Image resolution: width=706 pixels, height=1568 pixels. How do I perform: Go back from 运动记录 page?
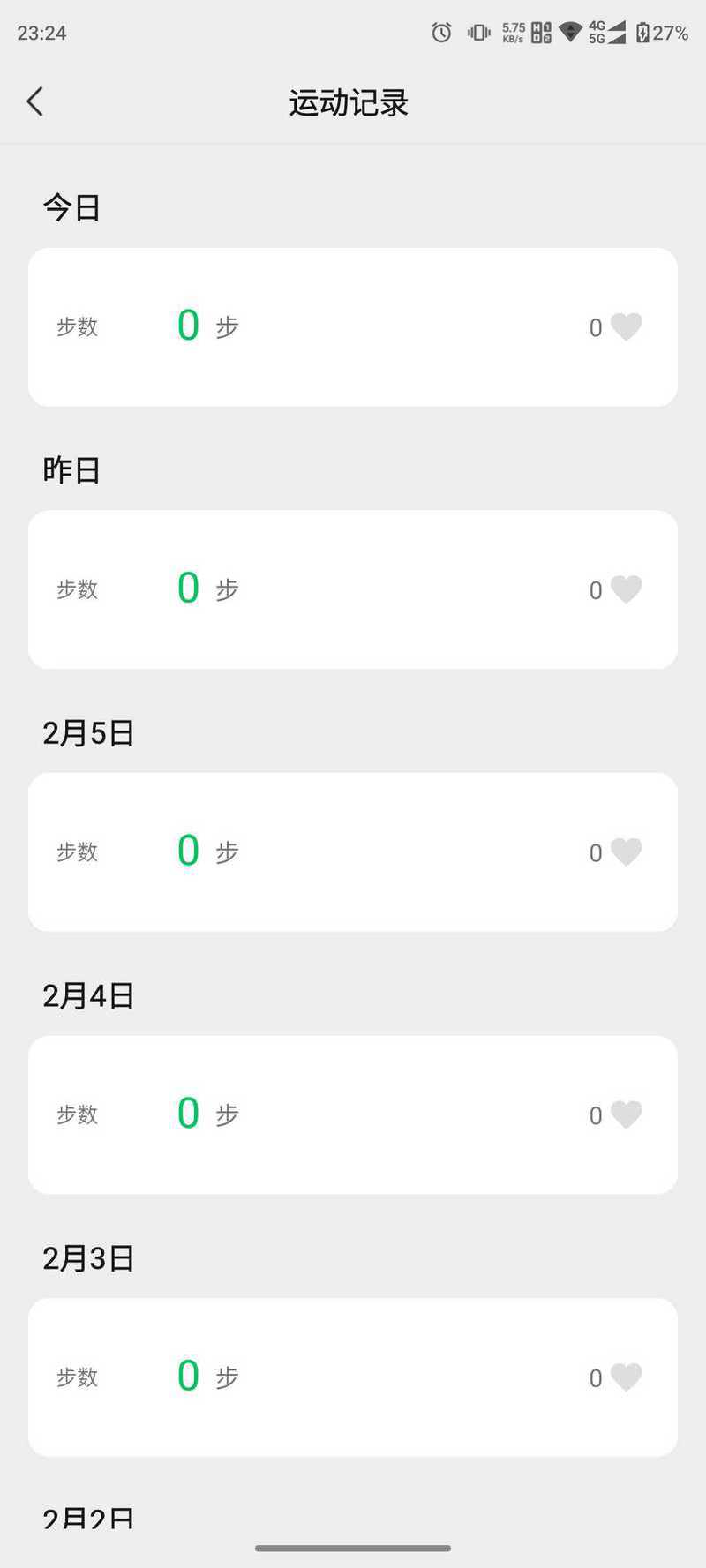tap(34, 102)
